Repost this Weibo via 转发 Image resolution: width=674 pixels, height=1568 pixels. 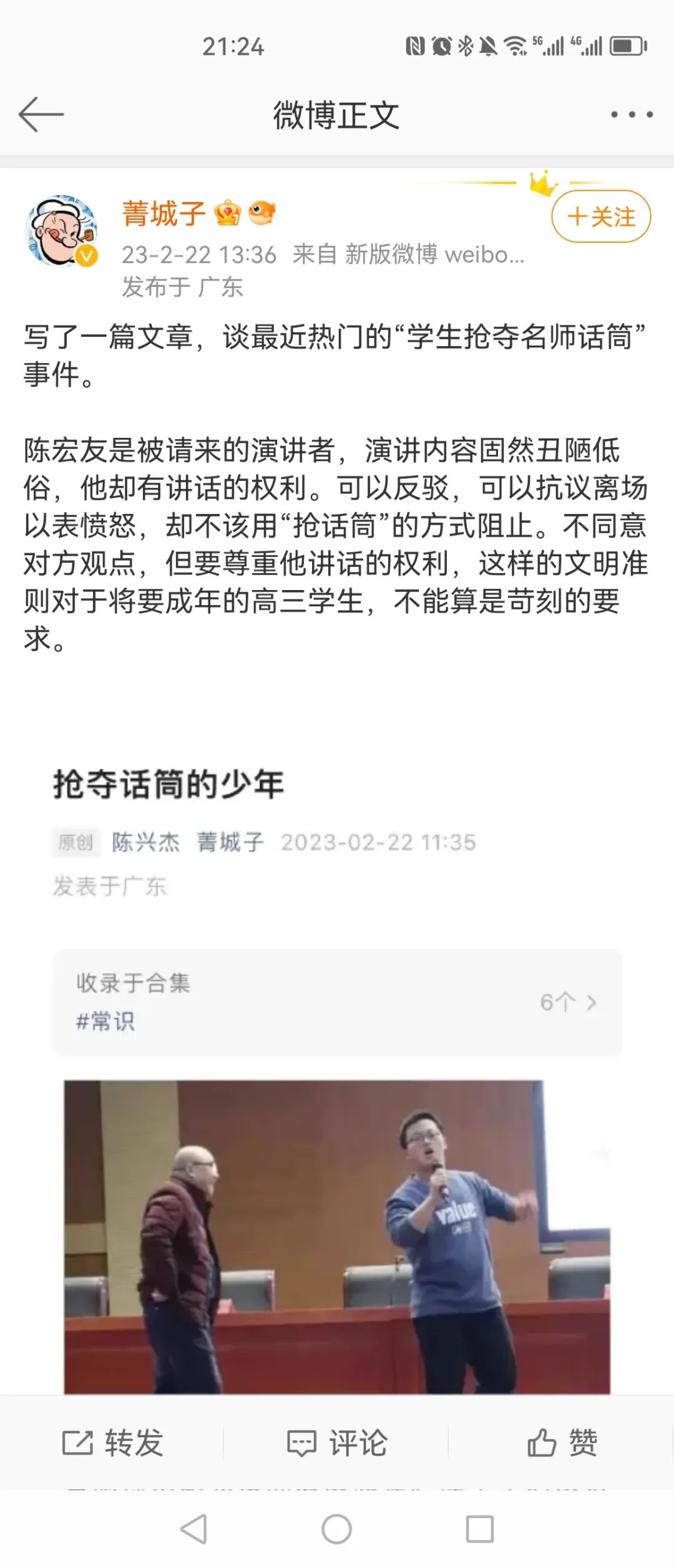tap(112, 1443)
